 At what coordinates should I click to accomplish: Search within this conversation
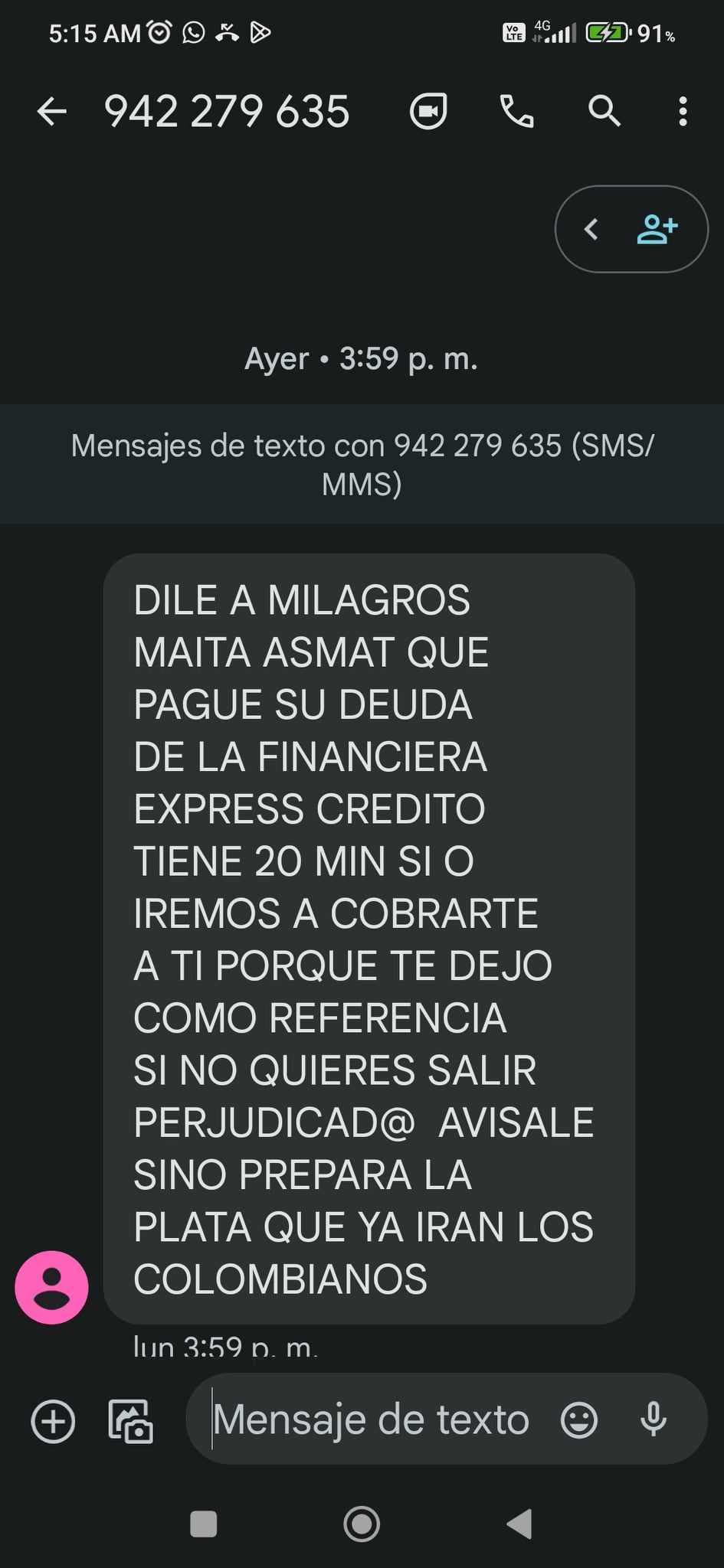[x=604, y=112]
